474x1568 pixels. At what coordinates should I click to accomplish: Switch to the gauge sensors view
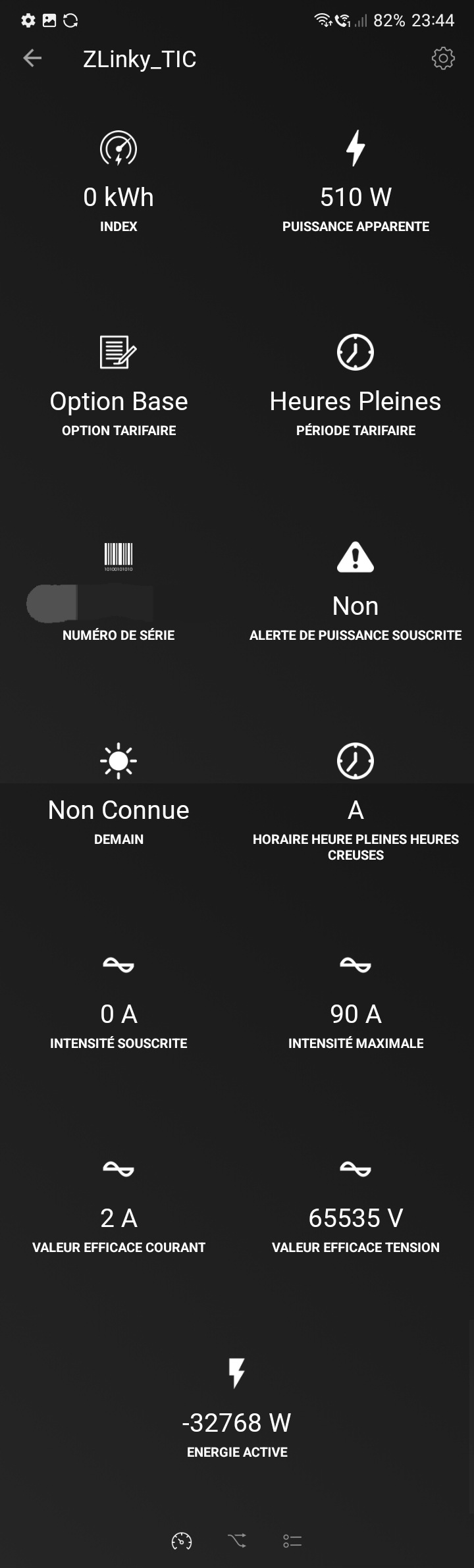pyautogui.click(x=182, y=1541)
